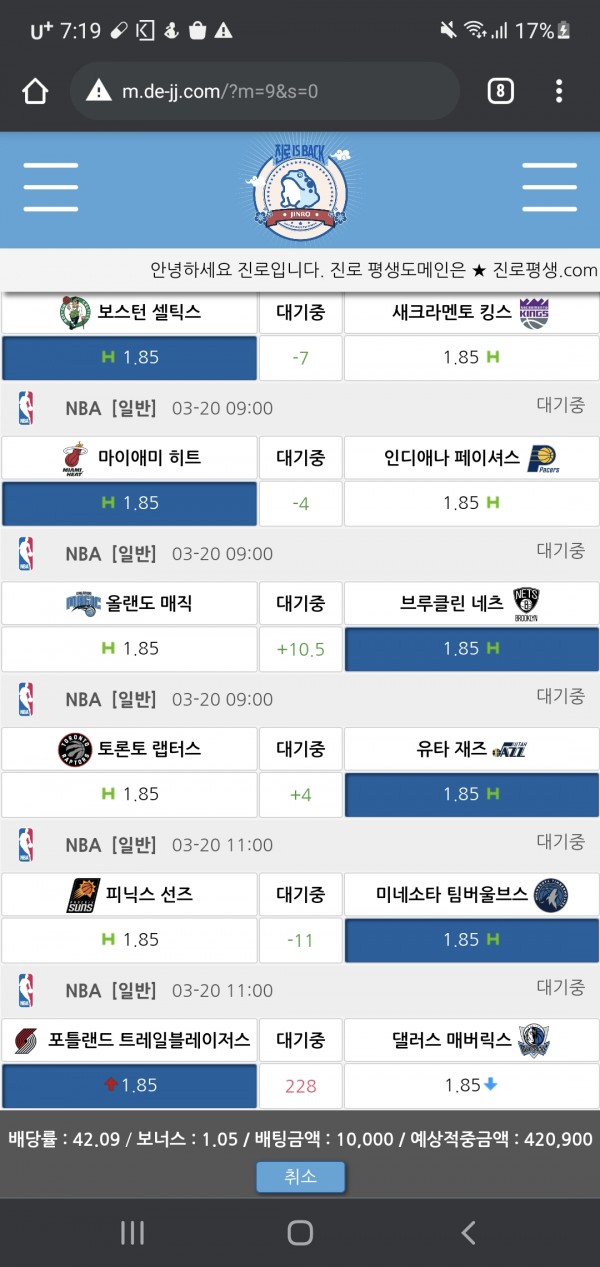Open recent apps from navigation bar
This screenshot has width=600, height=1267.
tap(132, 1233)
